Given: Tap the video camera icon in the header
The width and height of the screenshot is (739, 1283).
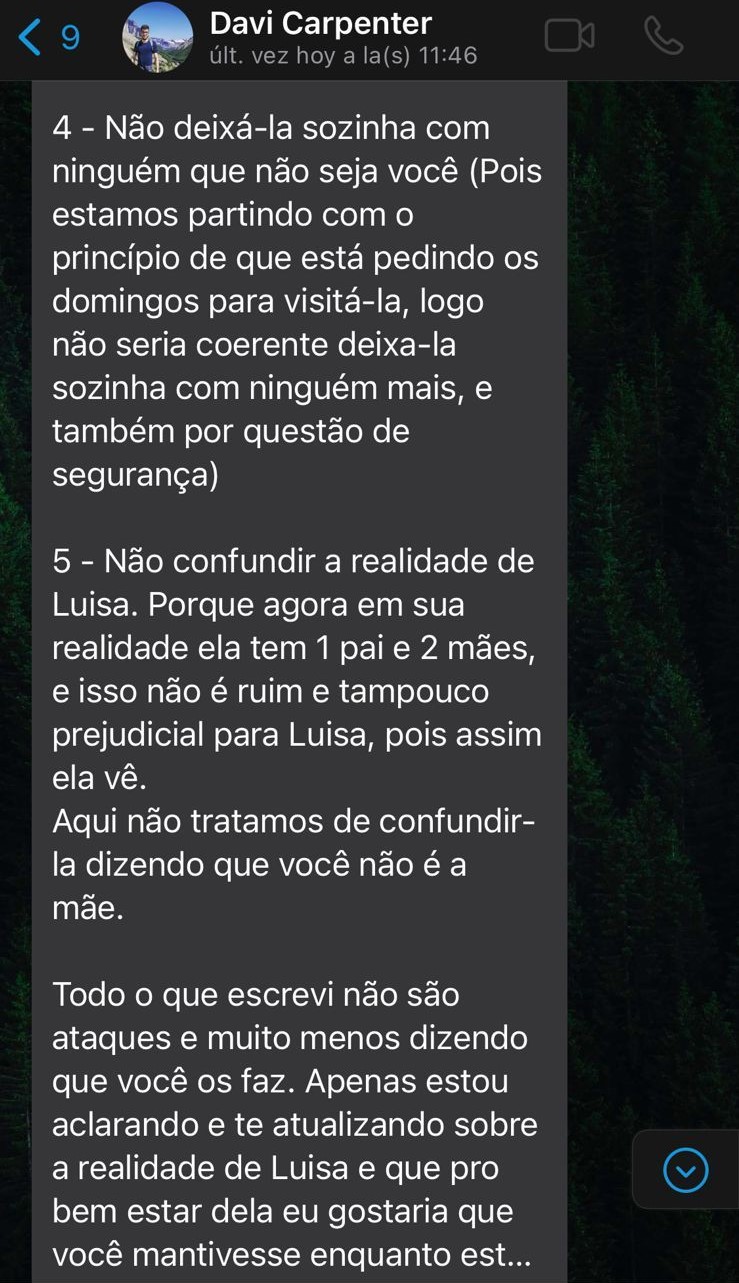Looking at the screenshot, I should tap(569, 34).
